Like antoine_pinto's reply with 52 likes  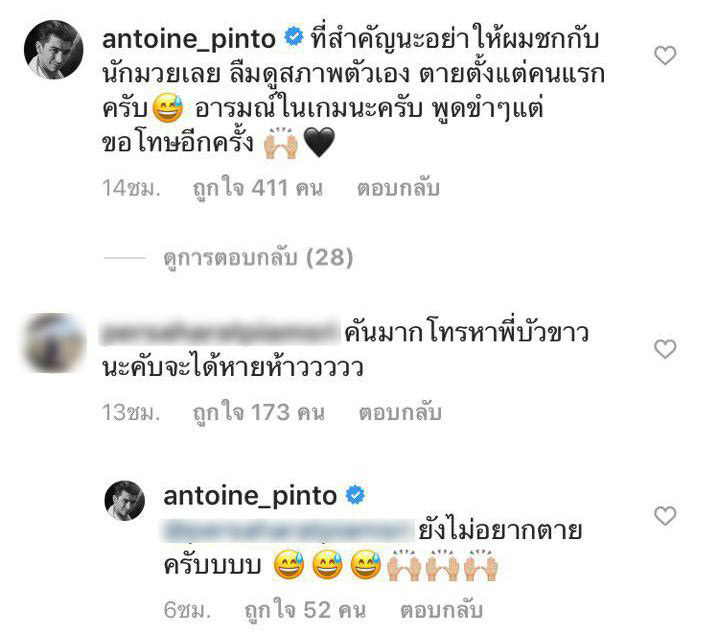coord(664,516)
